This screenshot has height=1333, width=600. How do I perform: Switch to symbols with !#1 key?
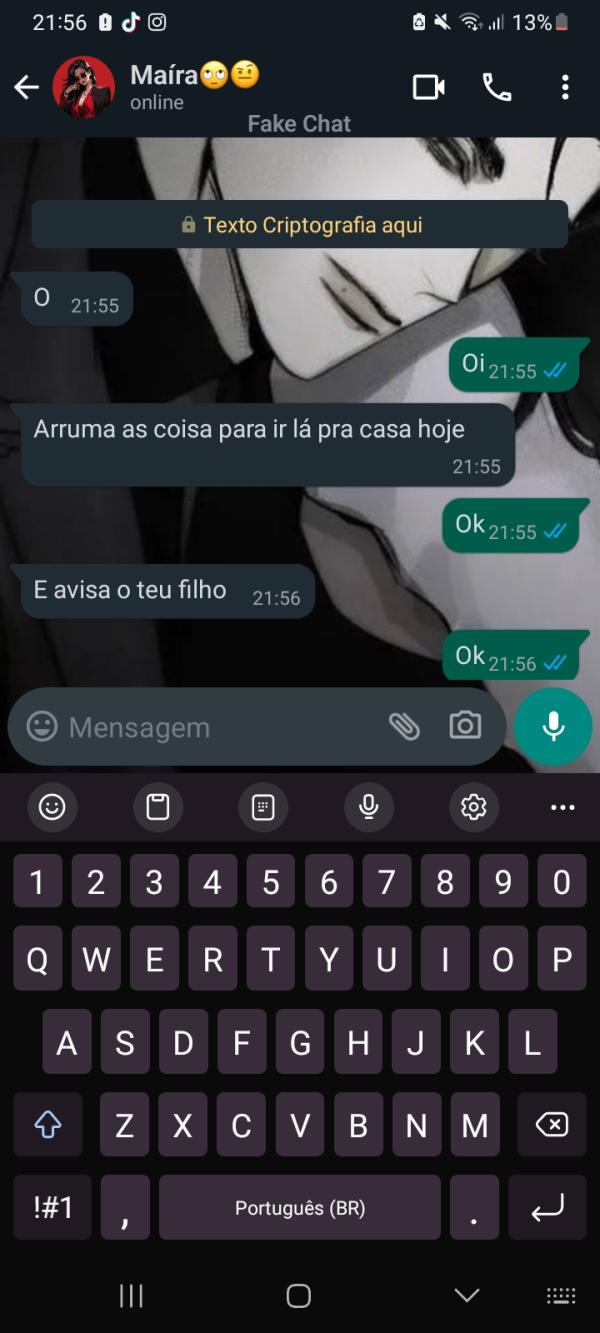pyautogui.click(x=53, y=1207)
